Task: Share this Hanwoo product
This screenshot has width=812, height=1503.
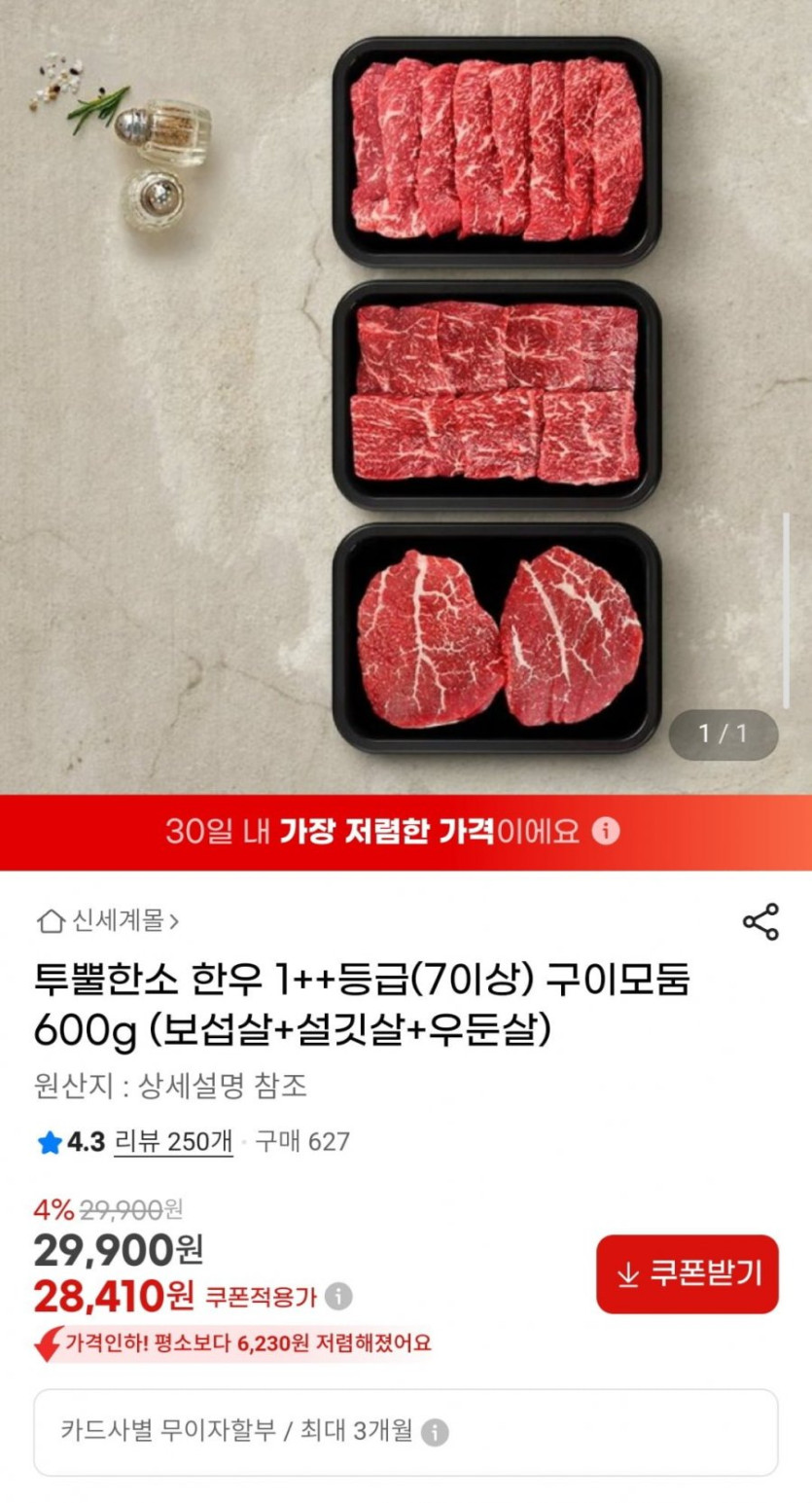Action: 759,921
